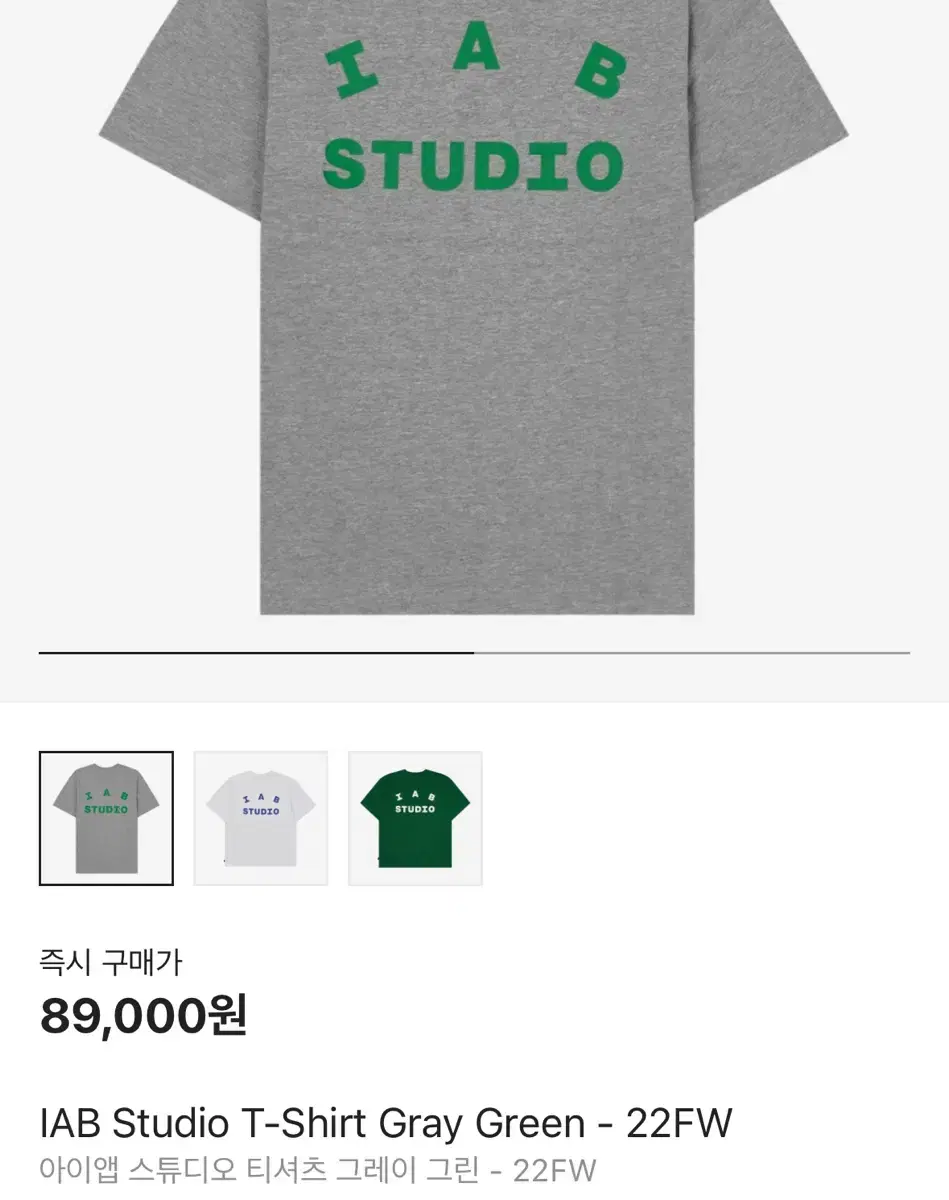Select the dark green shirt thumbnail
Image resolution: width=949 pixels, height=1200 pixels.
415,818
